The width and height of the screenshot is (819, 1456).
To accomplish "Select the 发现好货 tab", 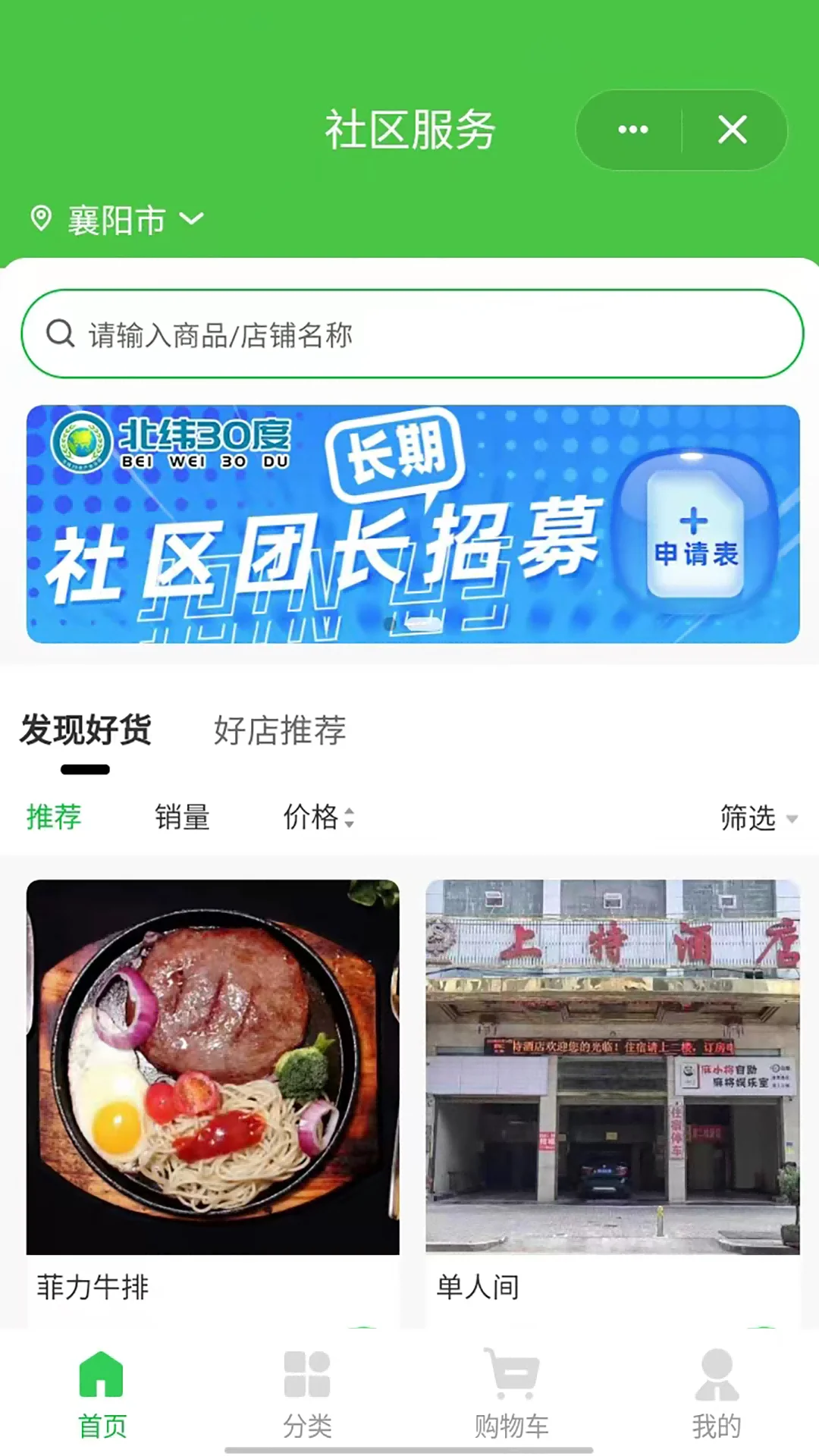I will click(86, 730).
